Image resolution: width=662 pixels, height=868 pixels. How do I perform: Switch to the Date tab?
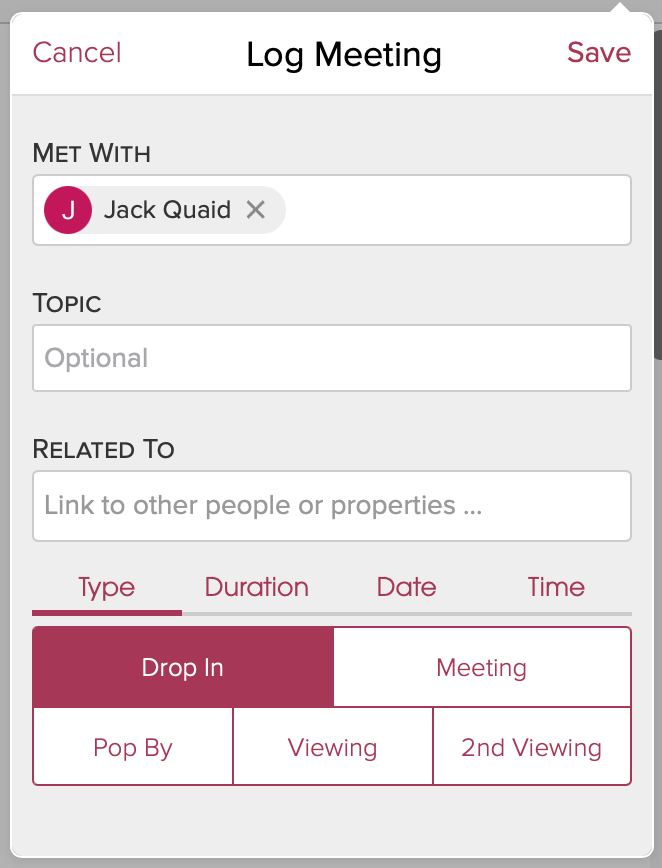[406, 587]
